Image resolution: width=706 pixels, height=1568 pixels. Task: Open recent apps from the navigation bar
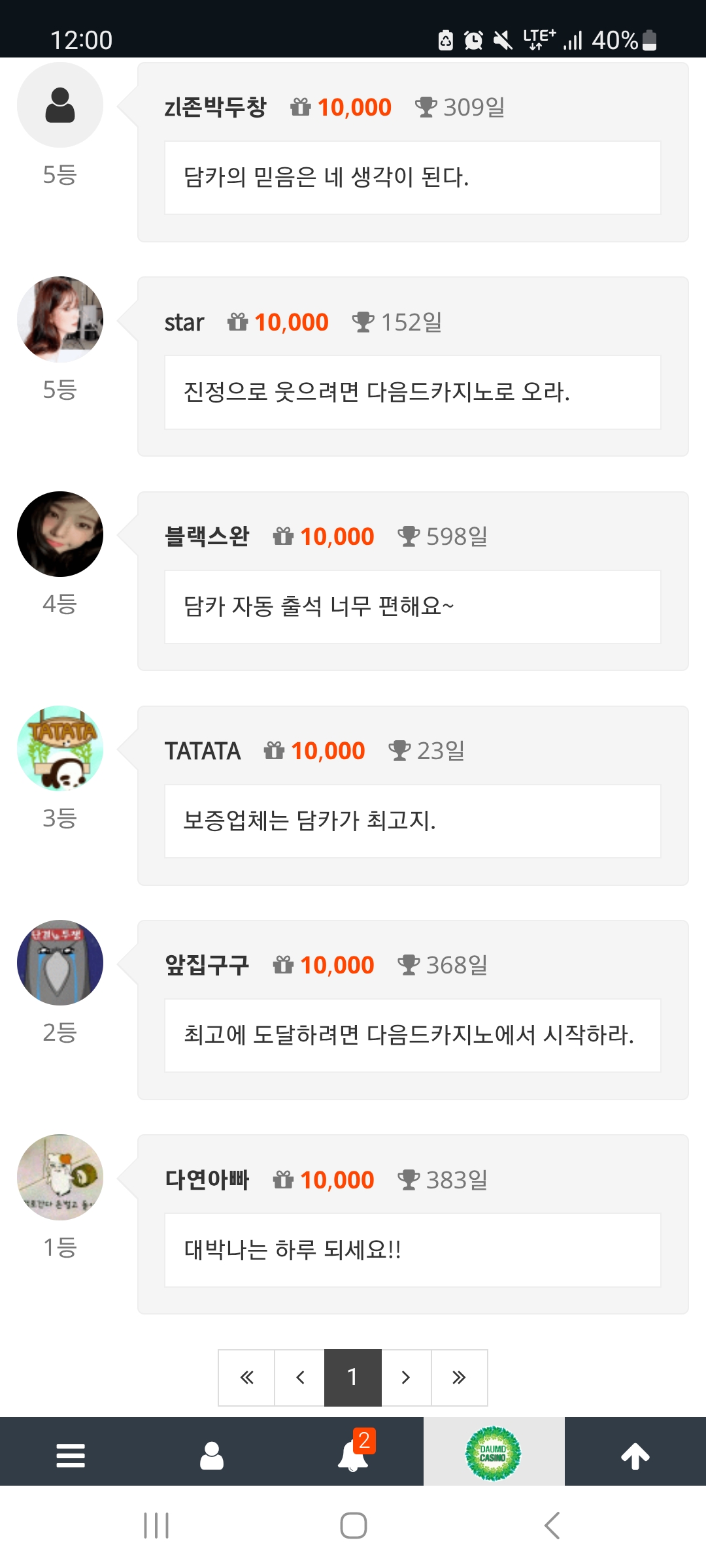pyautogui.click(x=156, y=1526)
